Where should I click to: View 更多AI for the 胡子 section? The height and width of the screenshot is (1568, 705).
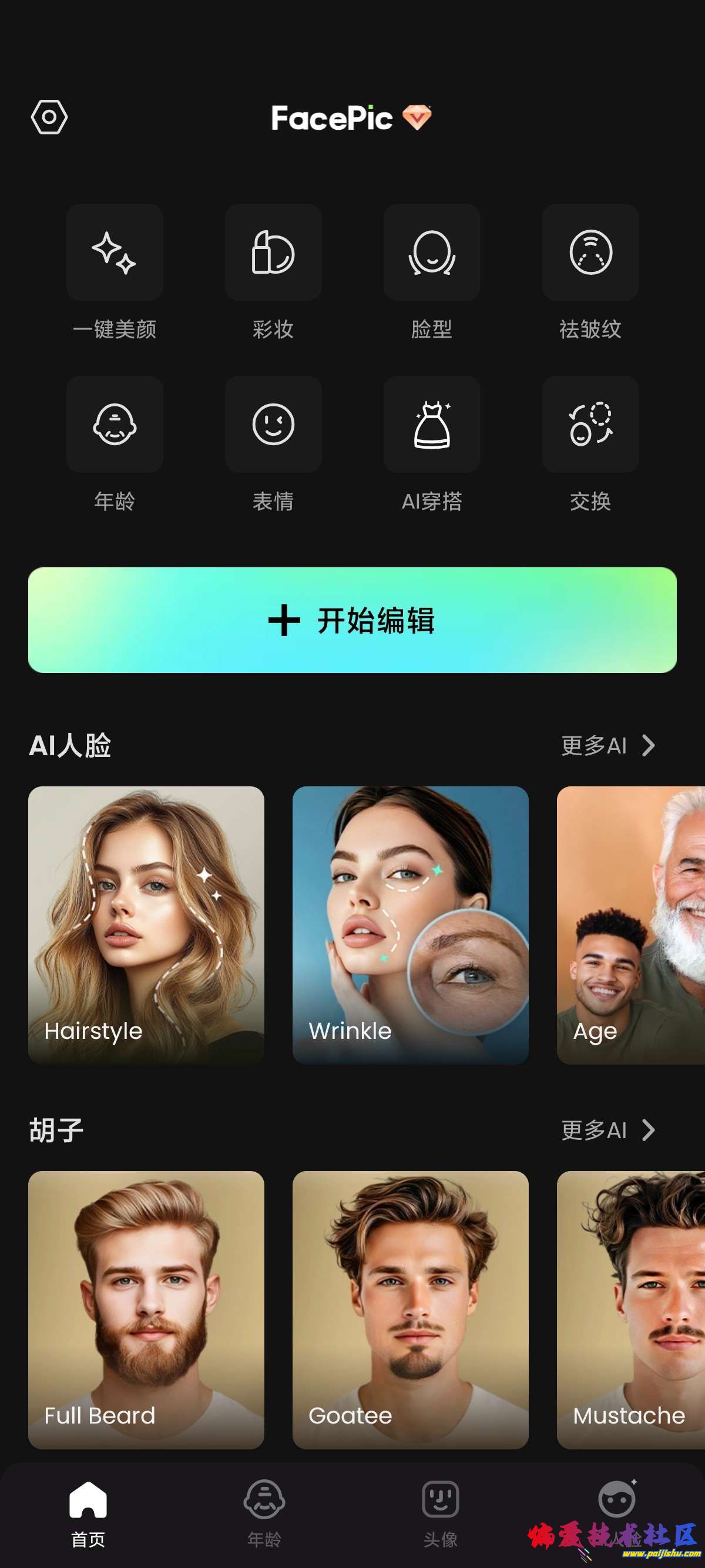607,1130
